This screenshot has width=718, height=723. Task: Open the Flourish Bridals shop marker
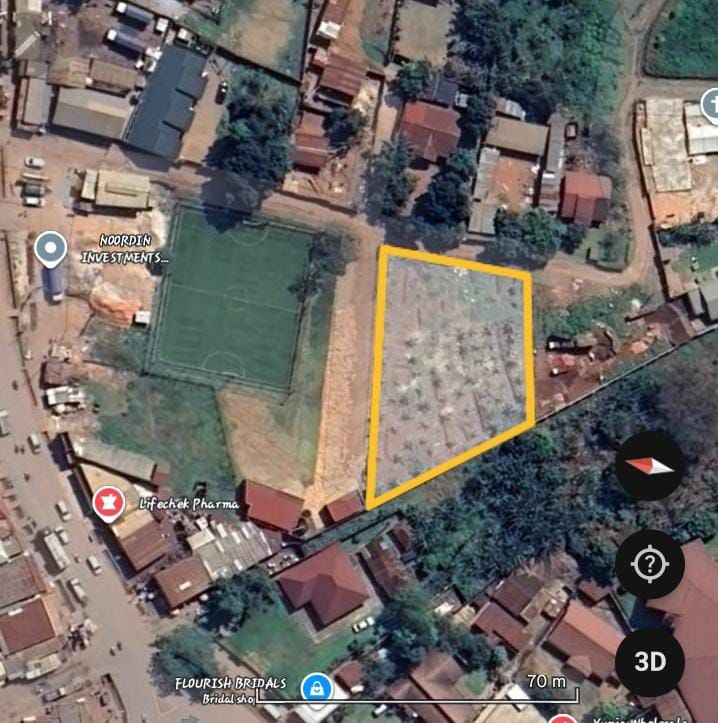tap(317, 687)
